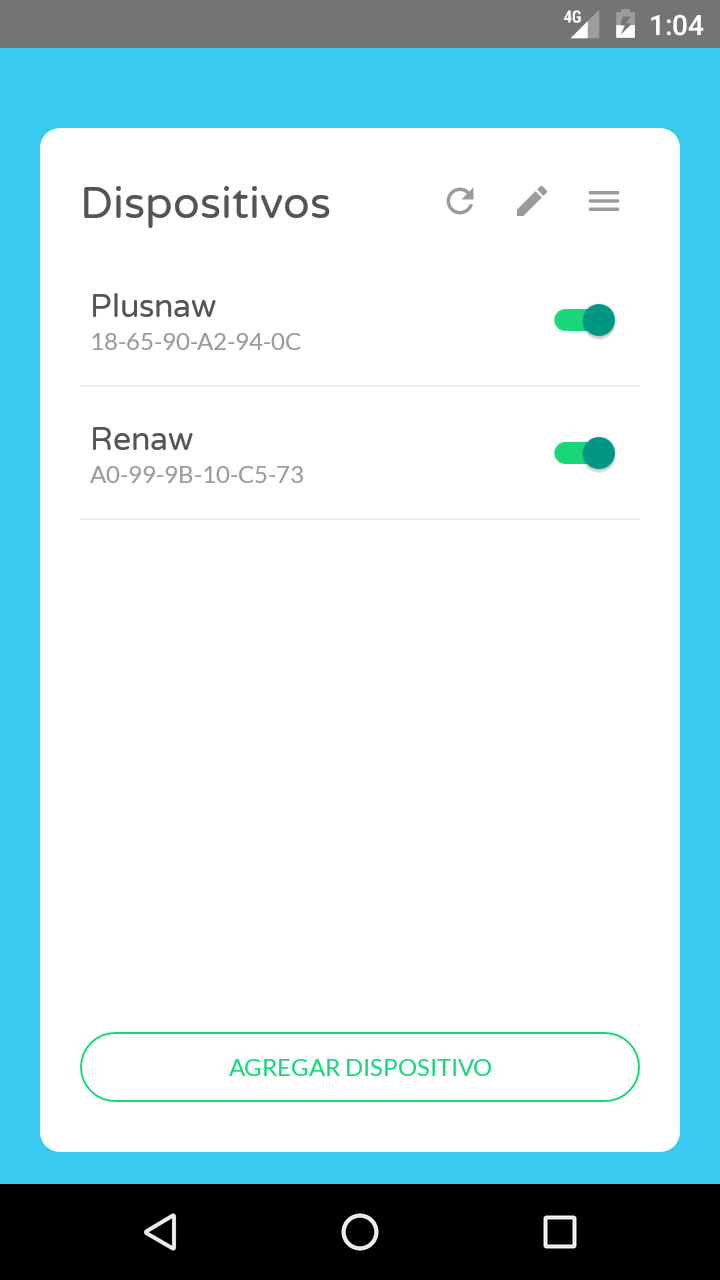The width and height of the screenshot is (720, 1280).
Task: Go back with the system back button
Action: (160, 1232)
